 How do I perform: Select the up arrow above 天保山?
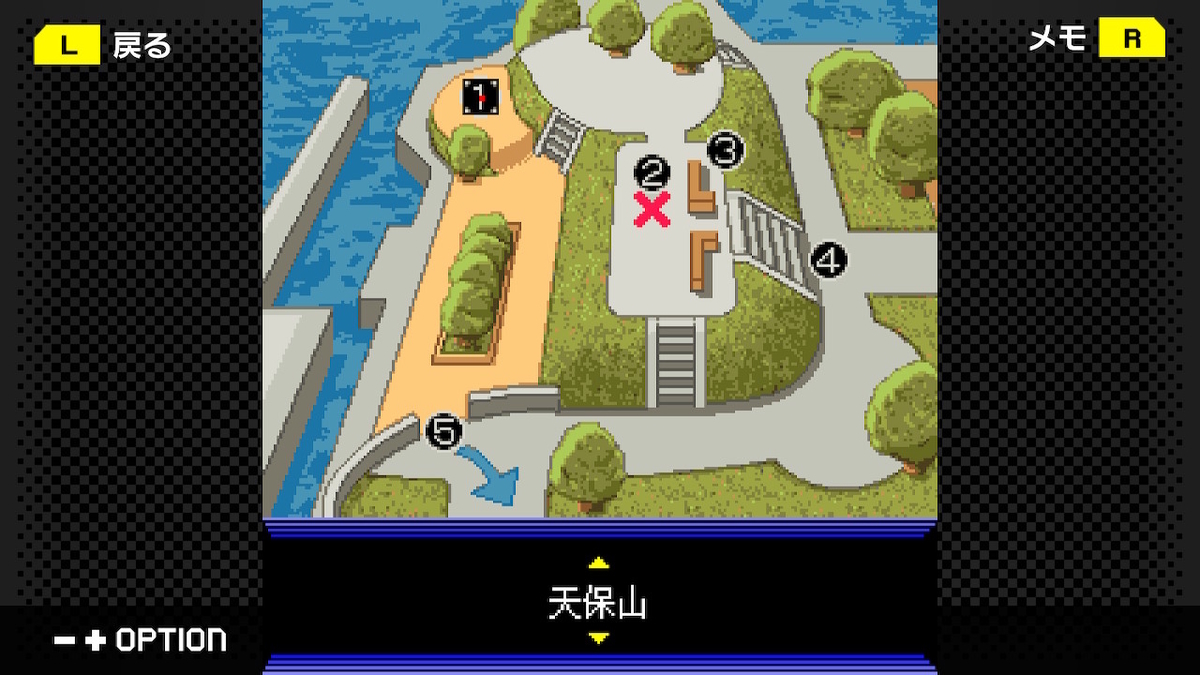click(599, 563)
